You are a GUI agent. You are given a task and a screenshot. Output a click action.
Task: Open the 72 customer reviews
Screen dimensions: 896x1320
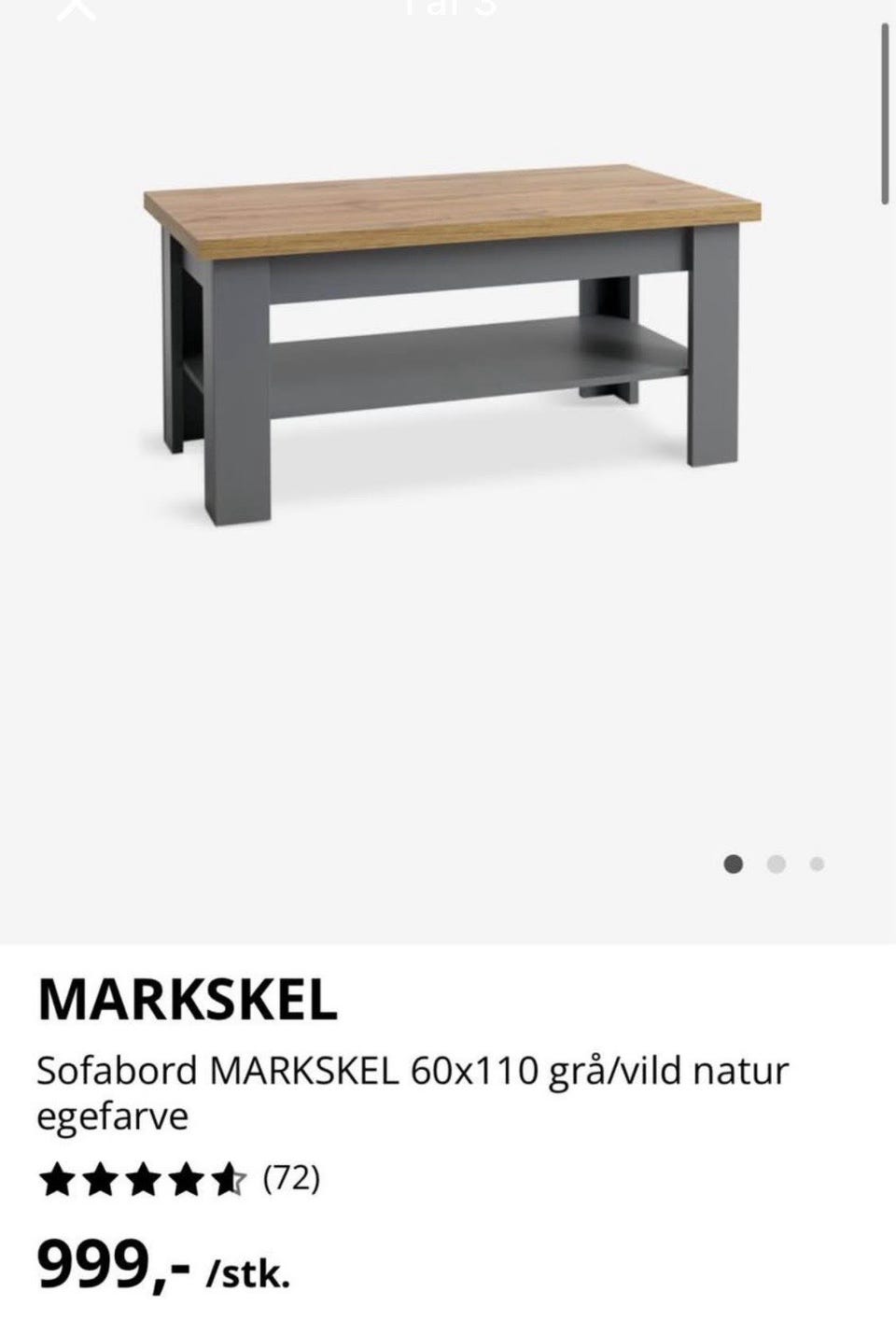tap(291, 1179)
